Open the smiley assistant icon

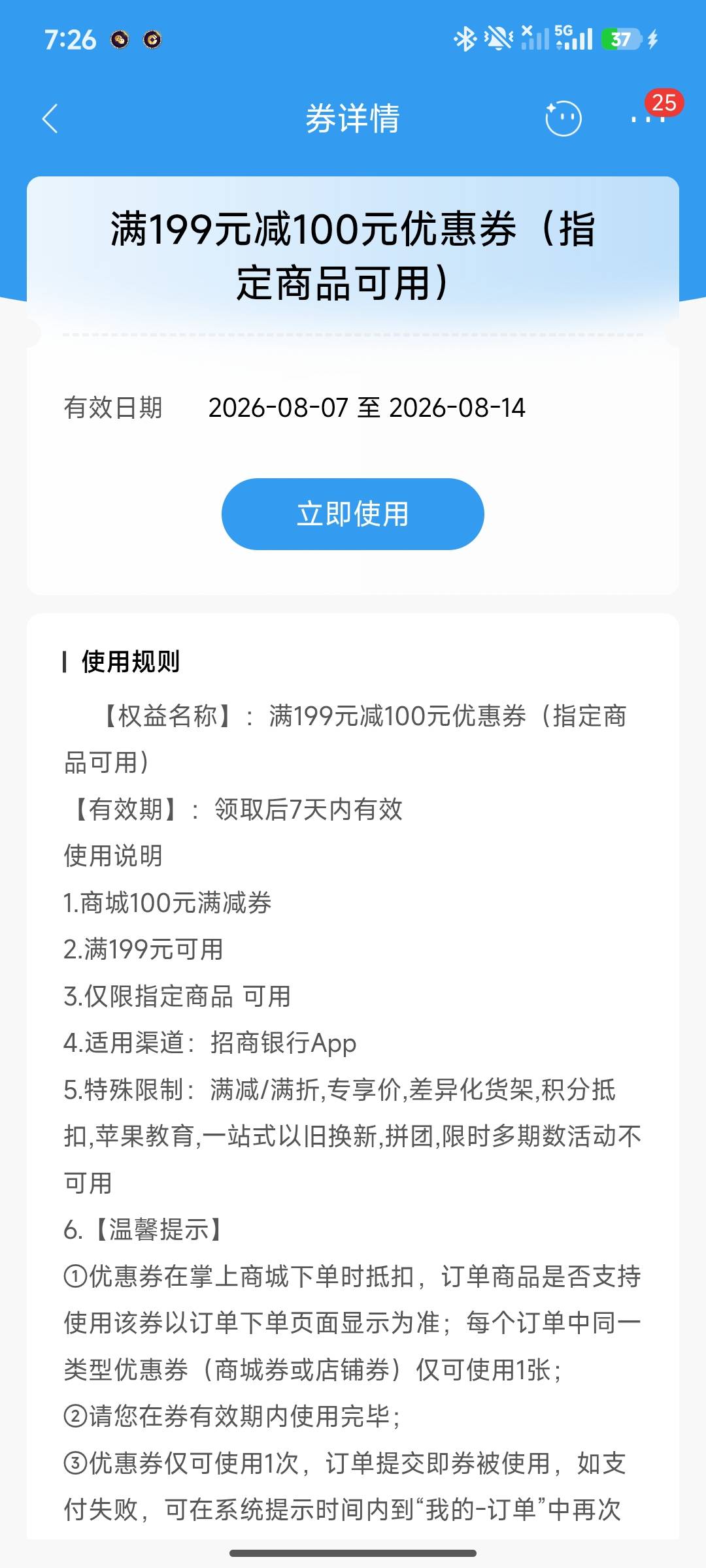[x=563, y=119]
